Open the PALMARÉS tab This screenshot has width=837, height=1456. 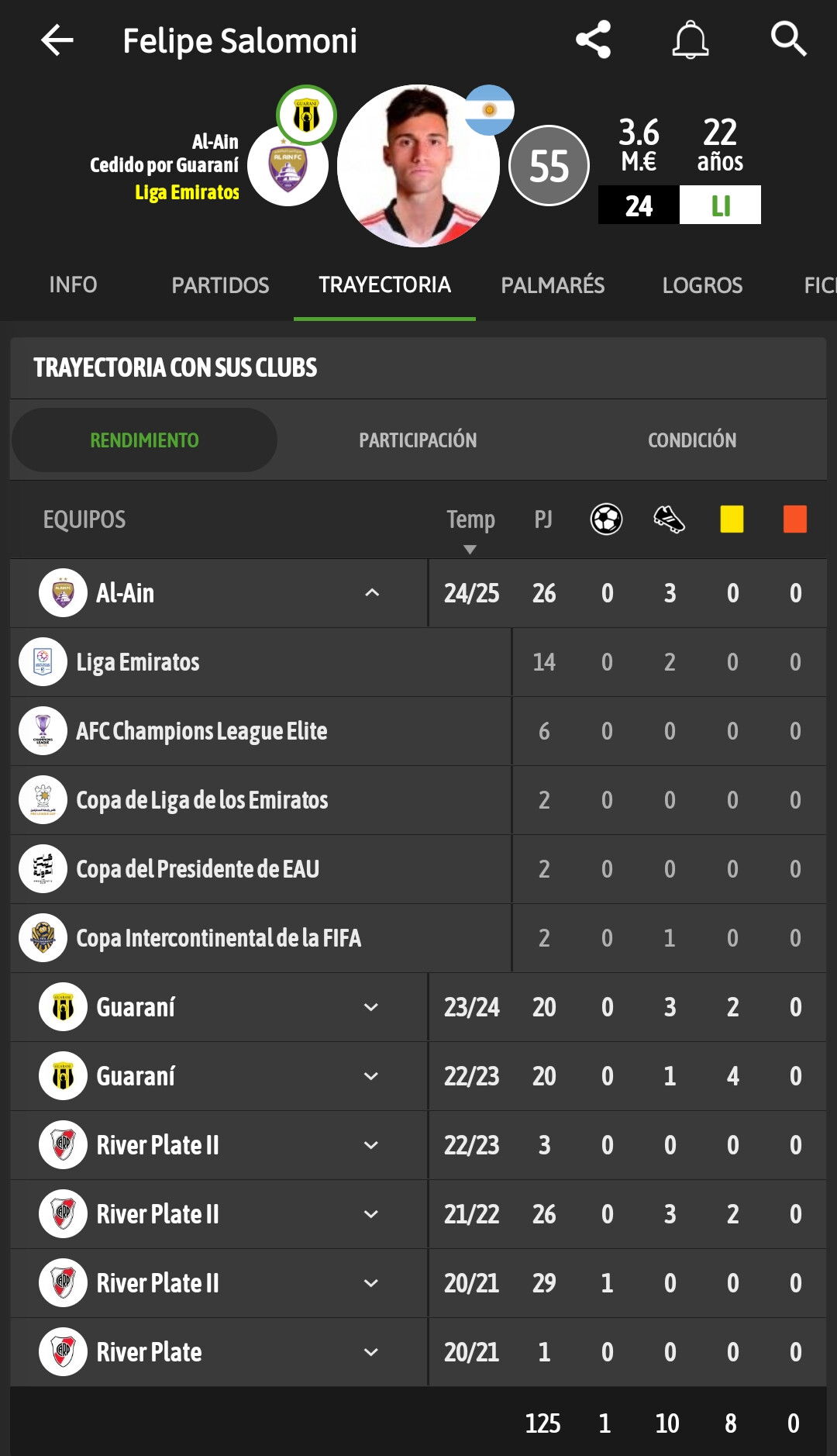(553, 285)
